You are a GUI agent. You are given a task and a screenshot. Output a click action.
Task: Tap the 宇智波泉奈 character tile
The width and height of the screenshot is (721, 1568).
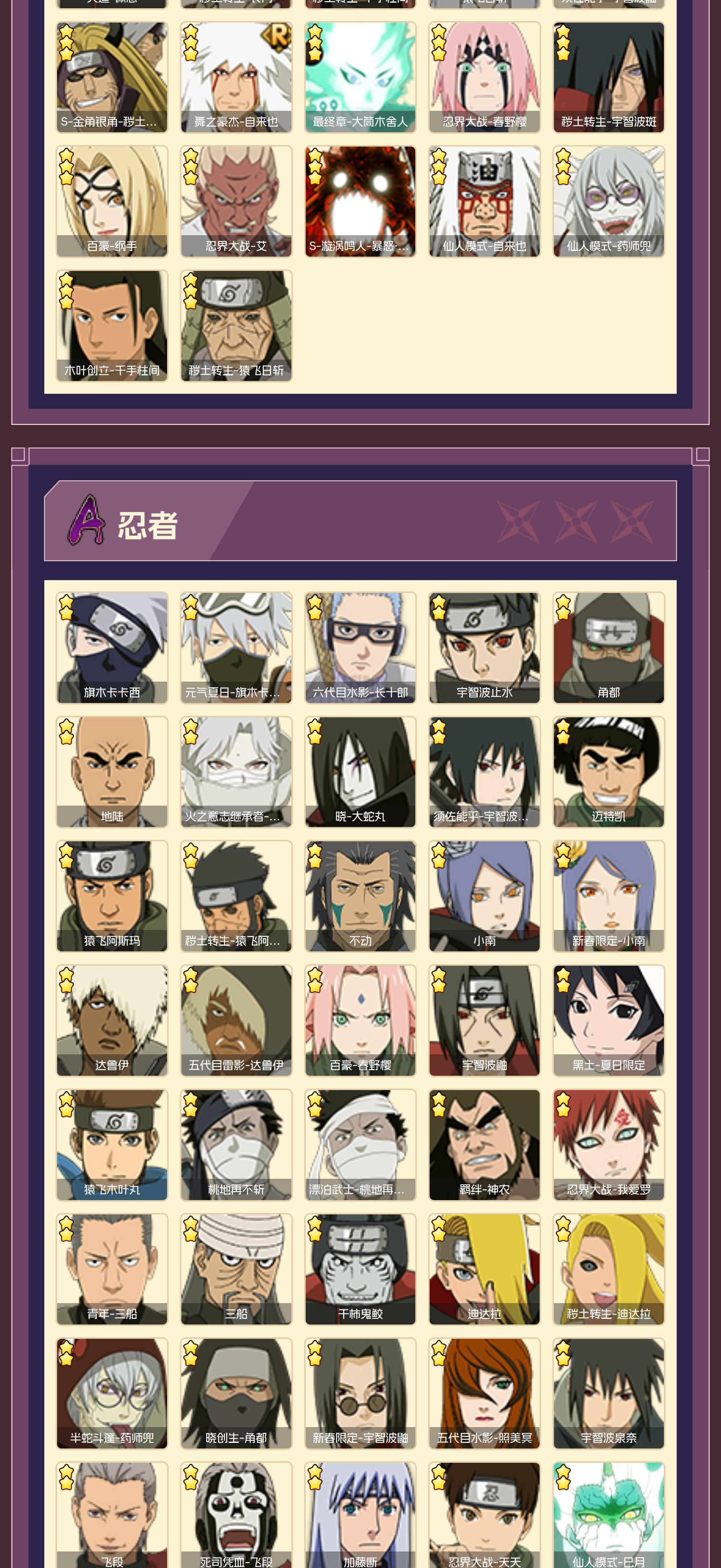tap(608, 1393)
